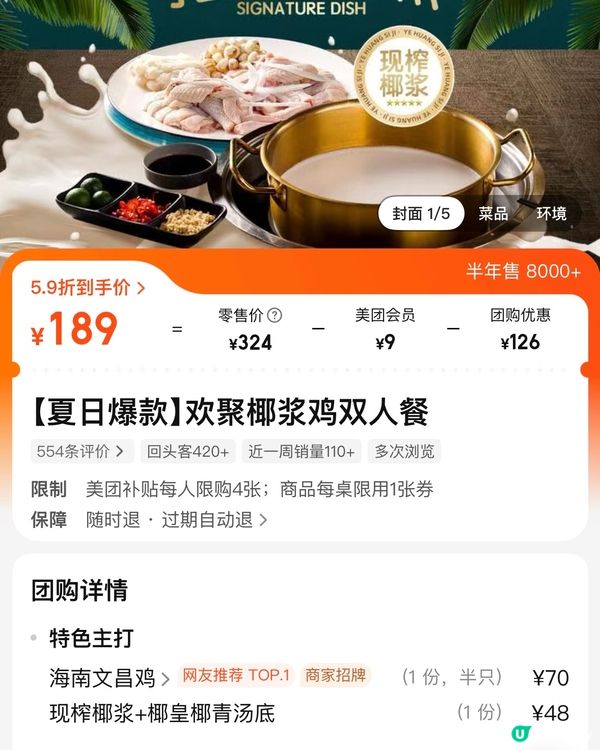Select the 封面 1/5 photo tab
This screenshot has width=600, height=750.
[x=421, y=214]
